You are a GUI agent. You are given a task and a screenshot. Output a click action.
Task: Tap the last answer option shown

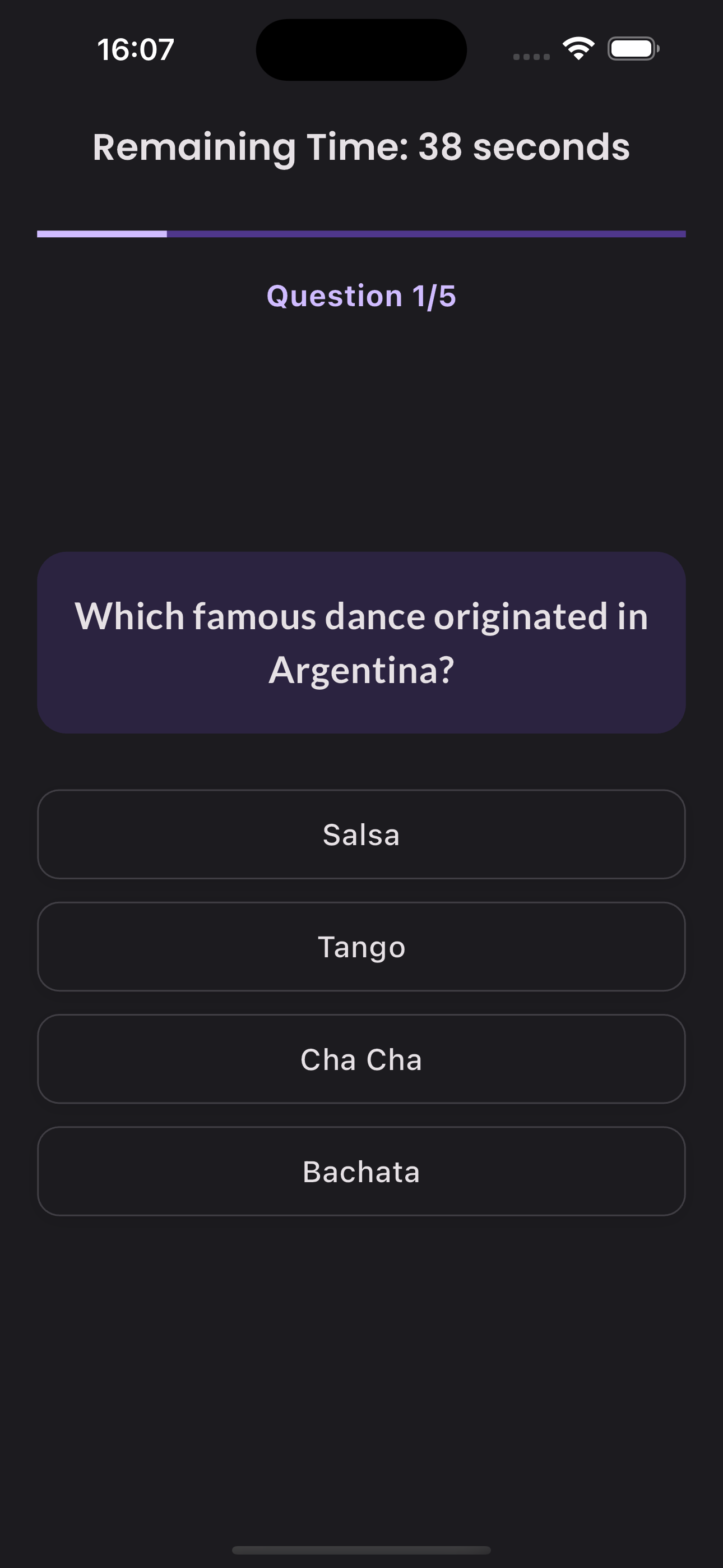point(361,1170)
